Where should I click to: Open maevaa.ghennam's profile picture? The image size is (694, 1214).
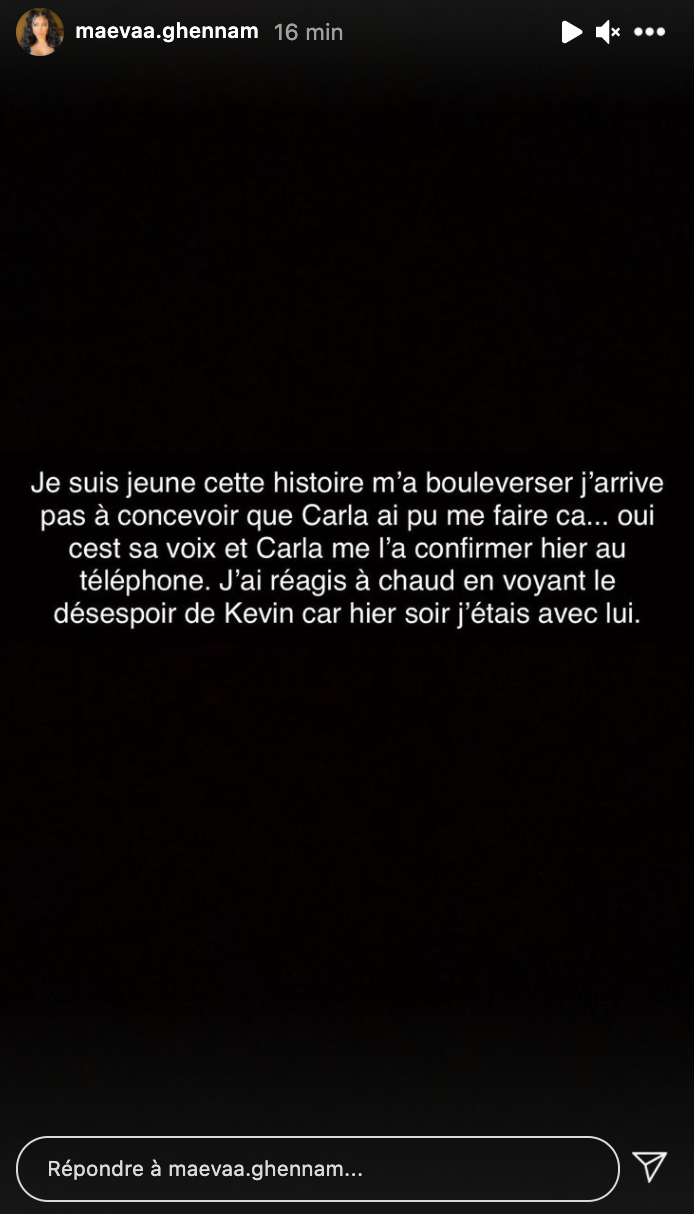[x=40, y=32]
